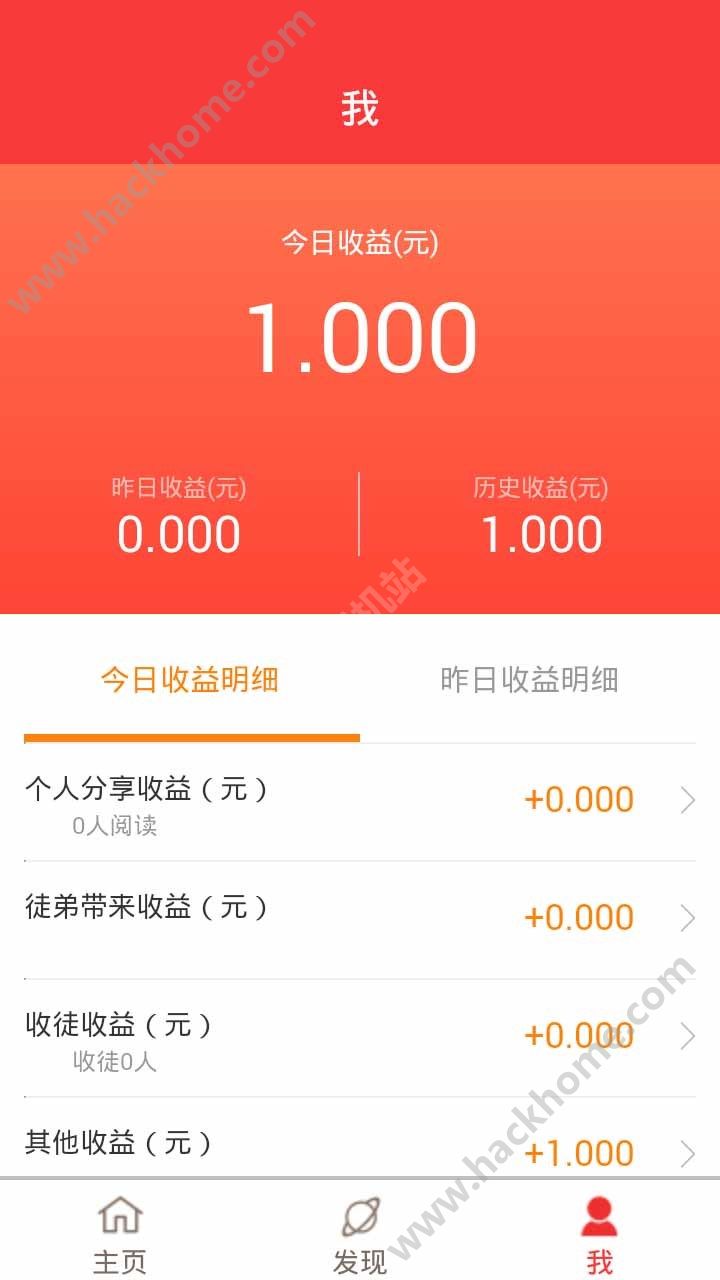Open 收徒收益 details row
The image size is (720, 1280).
tap(360, 1037)
